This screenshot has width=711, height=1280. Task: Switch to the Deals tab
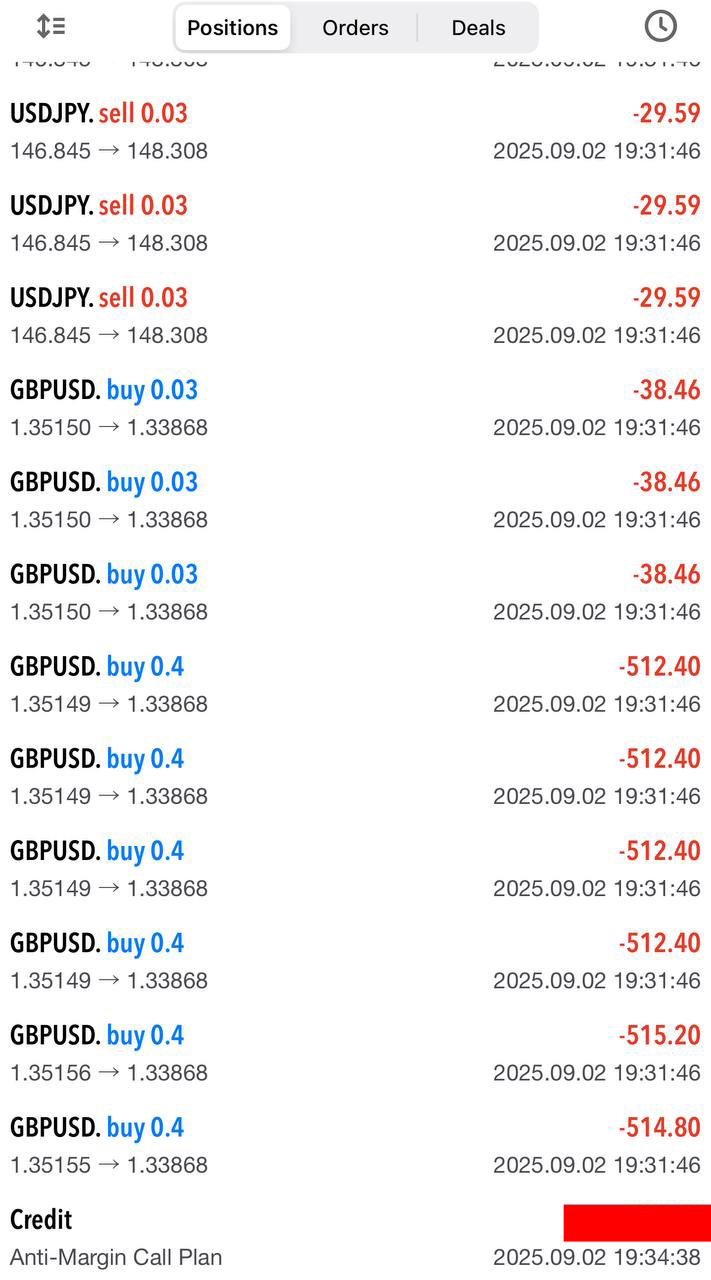(478, 28)
